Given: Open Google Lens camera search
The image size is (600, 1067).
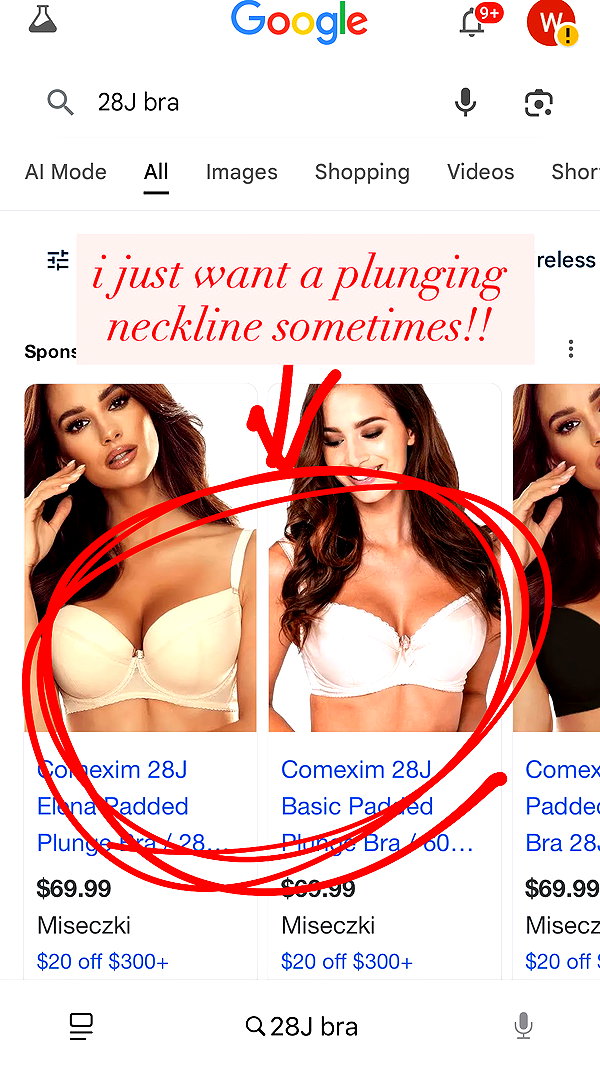Looking at the screenshot, I should click(539, 103).
